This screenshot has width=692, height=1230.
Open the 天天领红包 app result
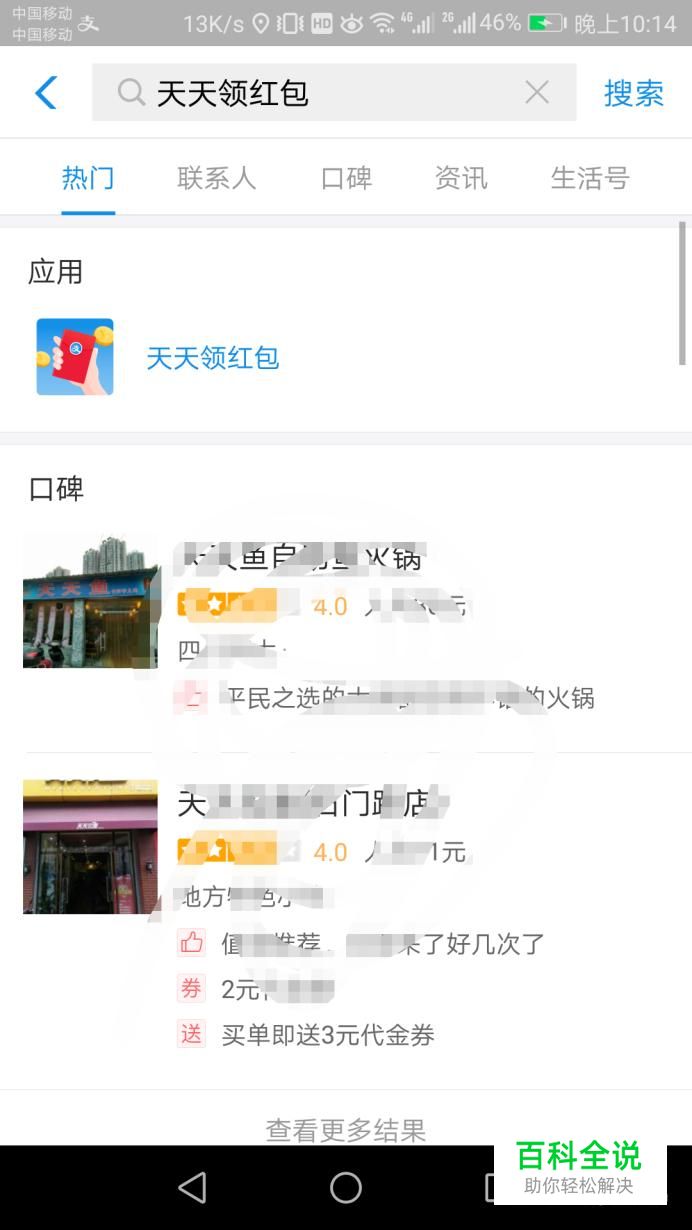212,358
